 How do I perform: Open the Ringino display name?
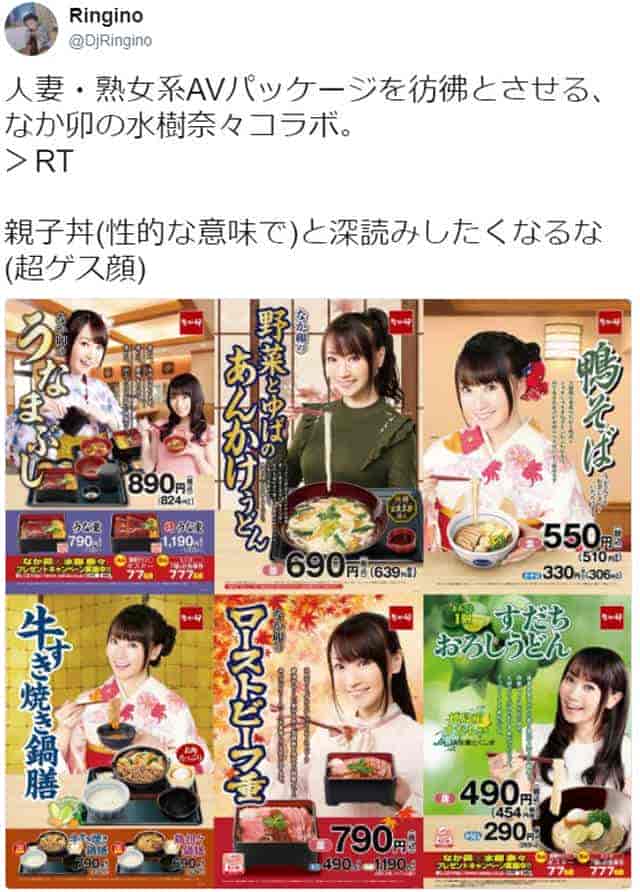[x=105, y=17]
